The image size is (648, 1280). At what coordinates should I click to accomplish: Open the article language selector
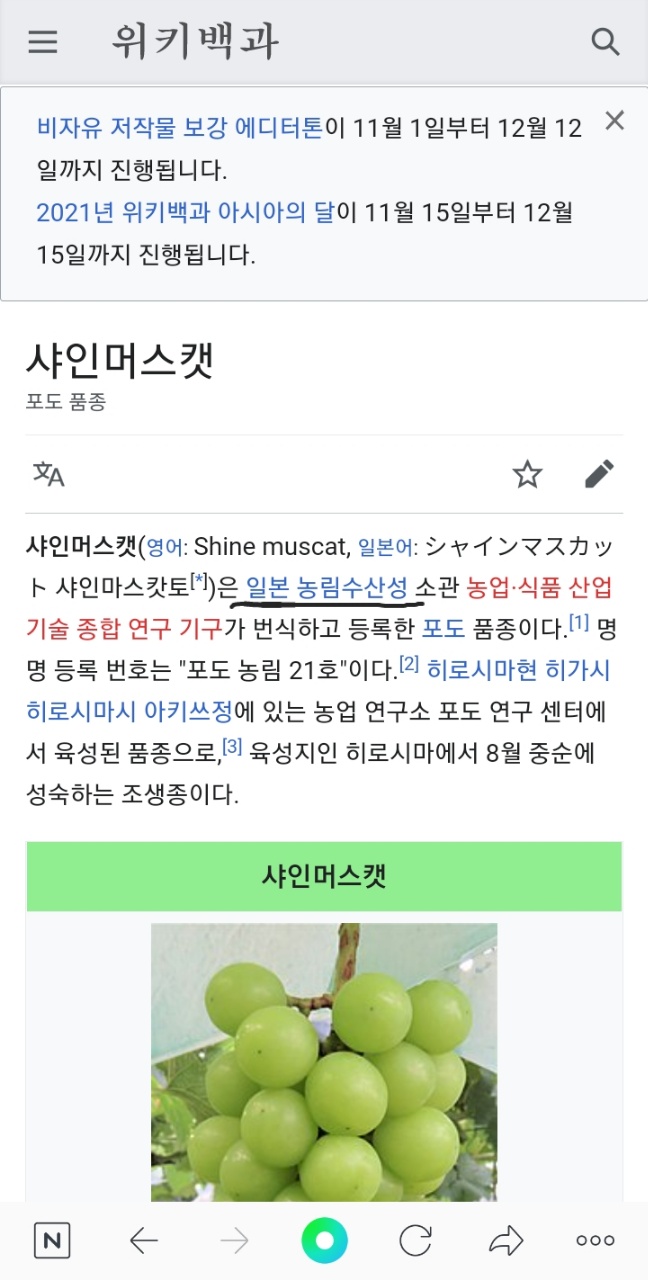point(48,474)
